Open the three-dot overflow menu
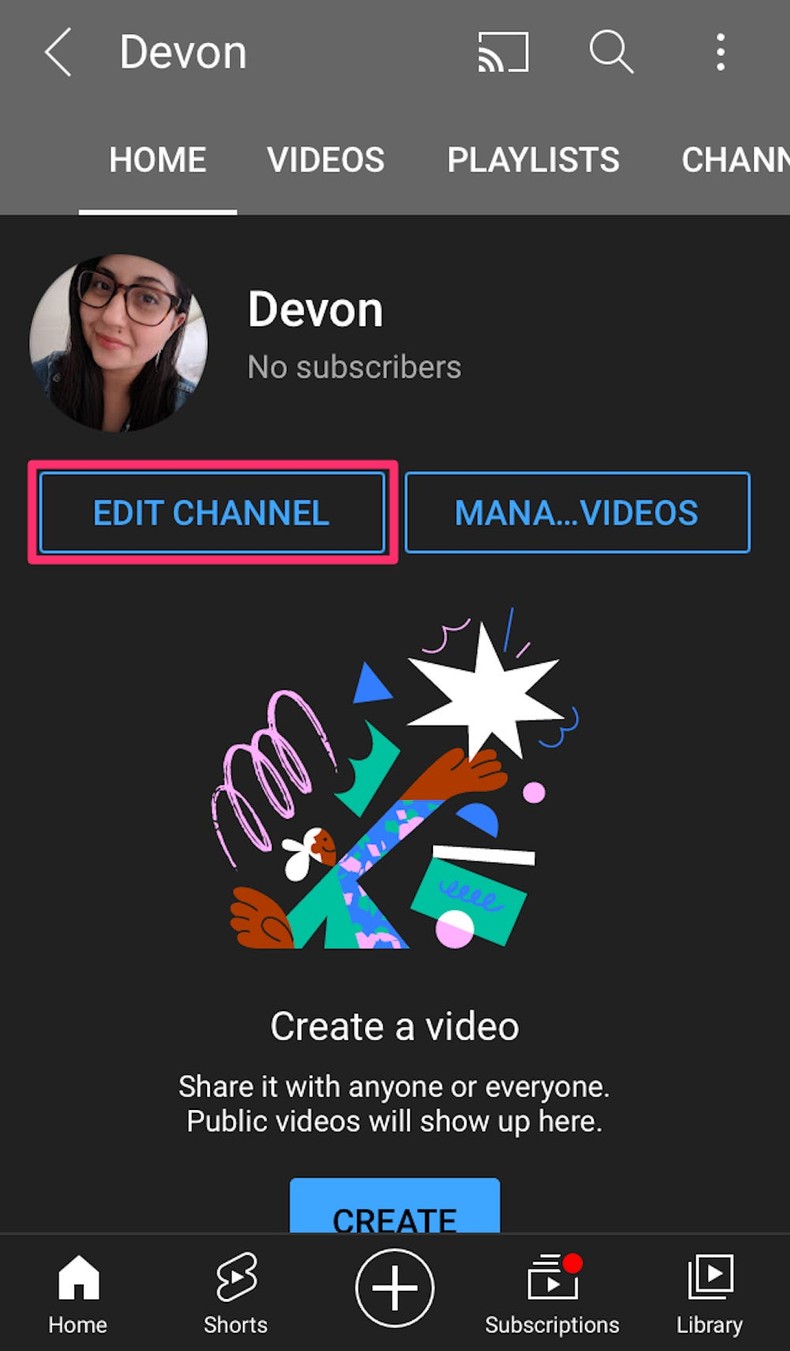 (x=720, y=53)
